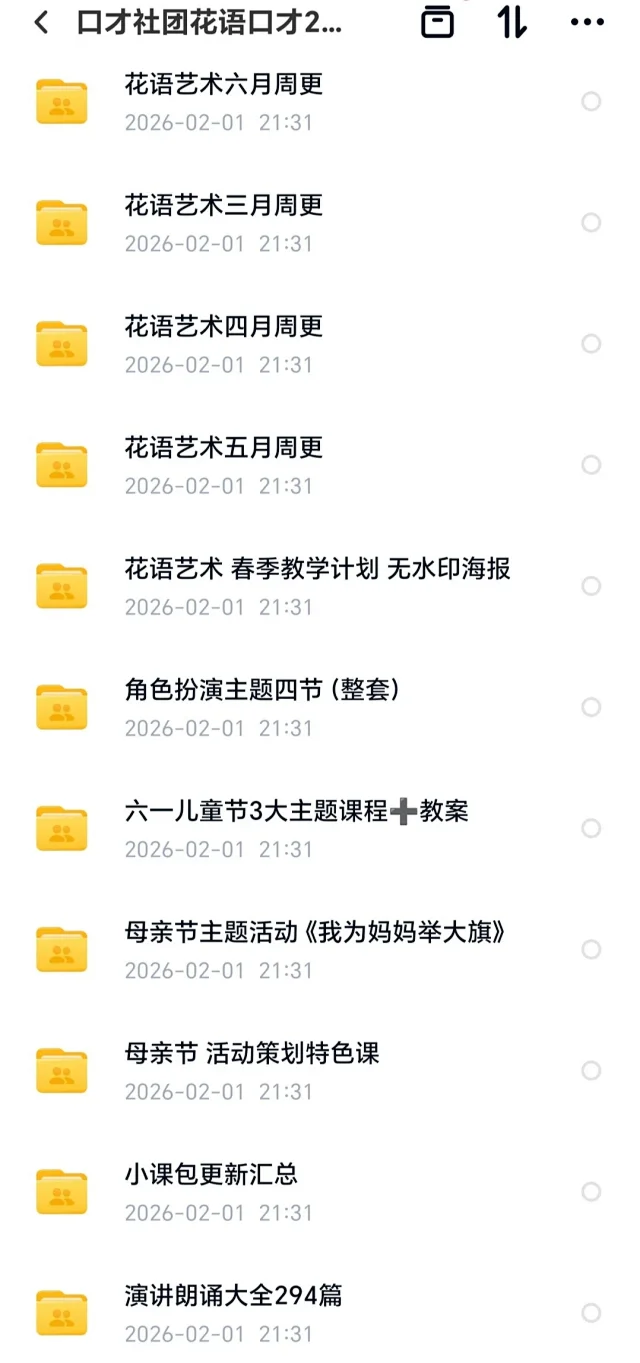Image resolution: width=640 pixels, height=1363 pixels.
Task: Open folder 角色扮演主题四节 (整套)
Action: pos(262,691)
